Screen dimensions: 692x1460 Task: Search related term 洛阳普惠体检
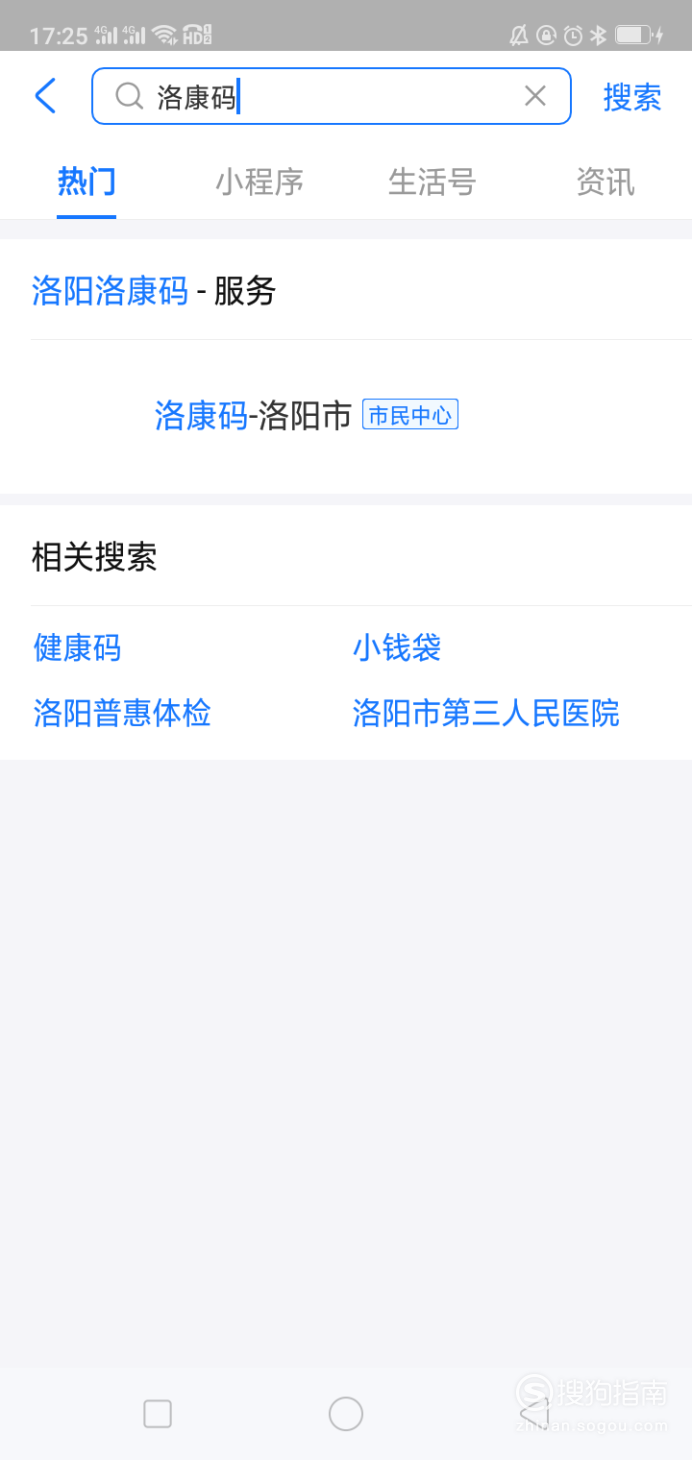pyautogui.click(x=122, y=713)
